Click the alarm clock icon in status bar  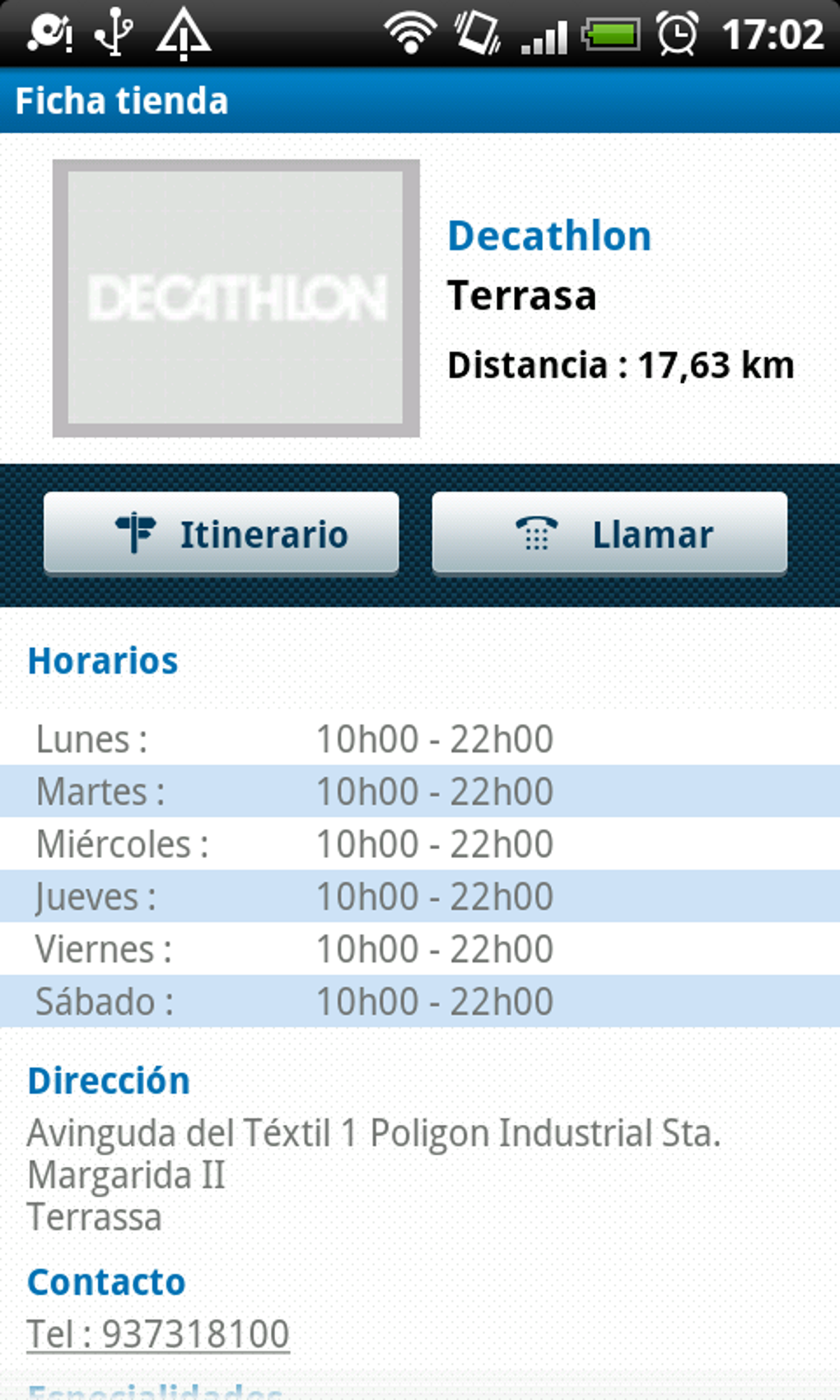(x=677, y=33)
